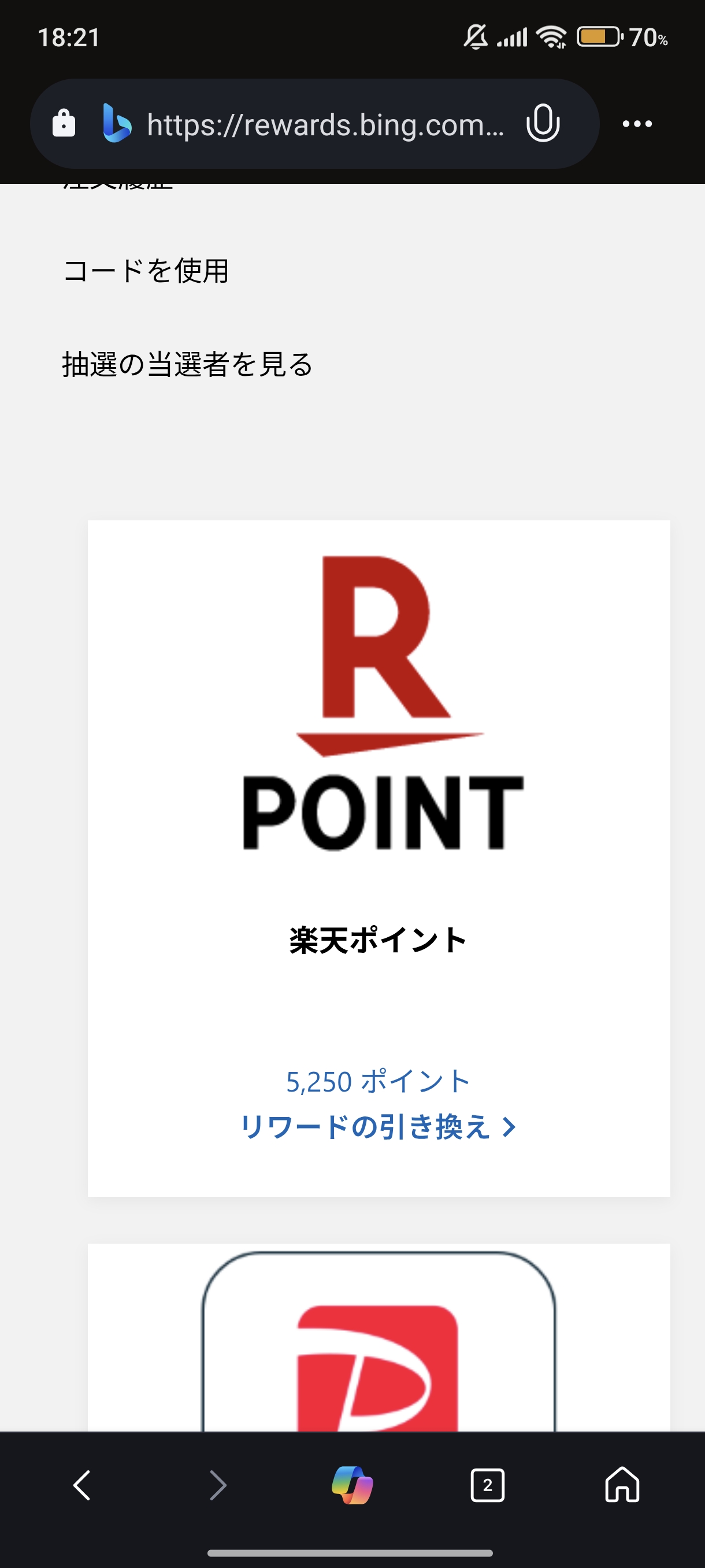705x1568 pixels.
Task: Open 抽選の当選者を見る link
Action: (x=187, y=365)
